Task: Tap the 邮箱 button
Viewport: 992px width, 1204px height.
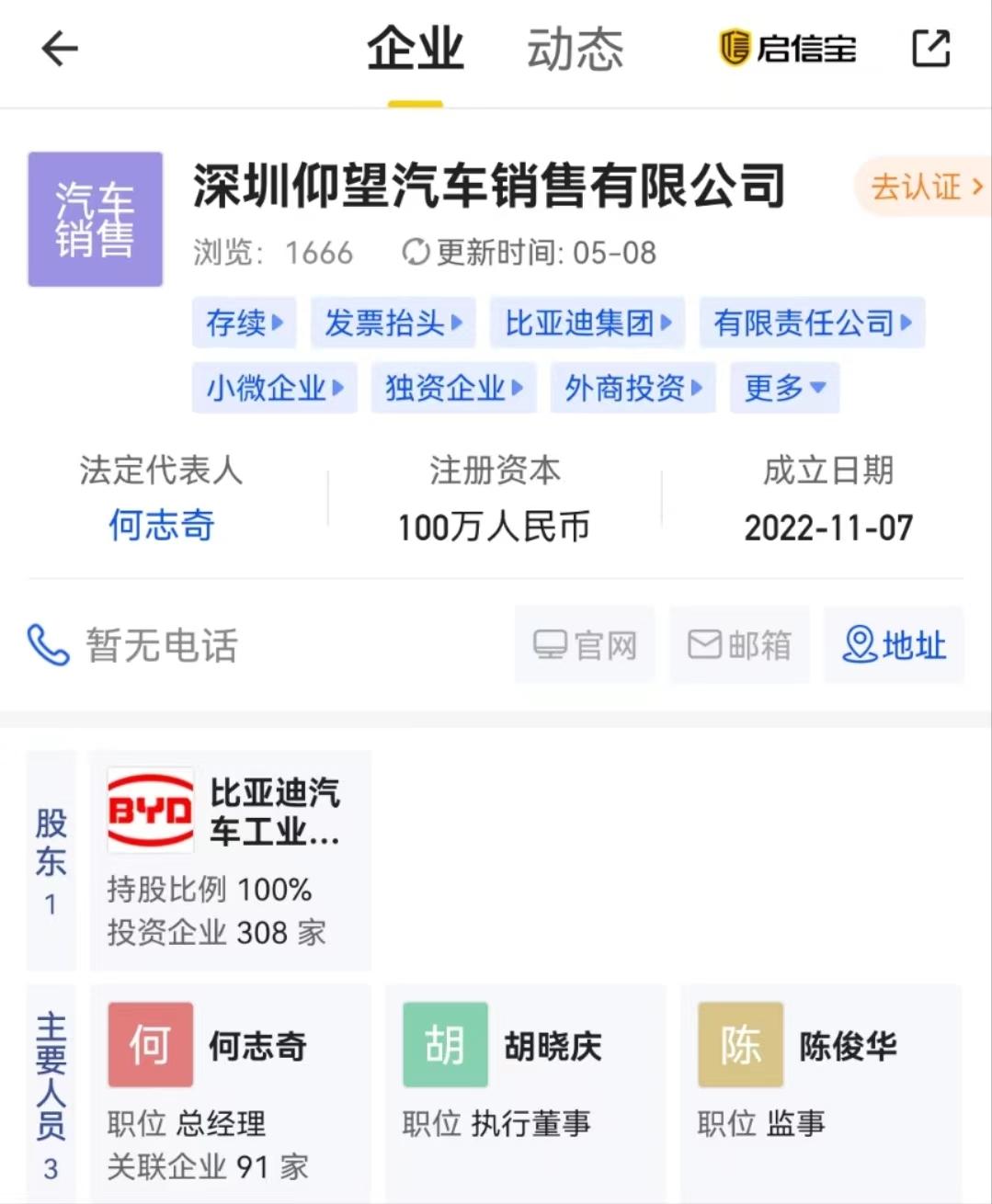Action: 739,644
